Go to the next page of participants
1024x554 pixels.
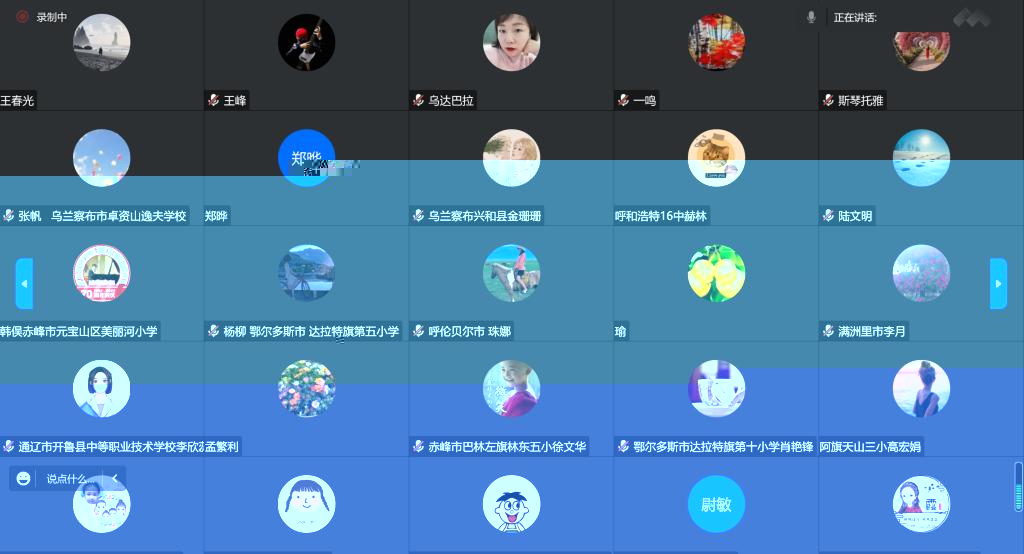tap(998, 284)
